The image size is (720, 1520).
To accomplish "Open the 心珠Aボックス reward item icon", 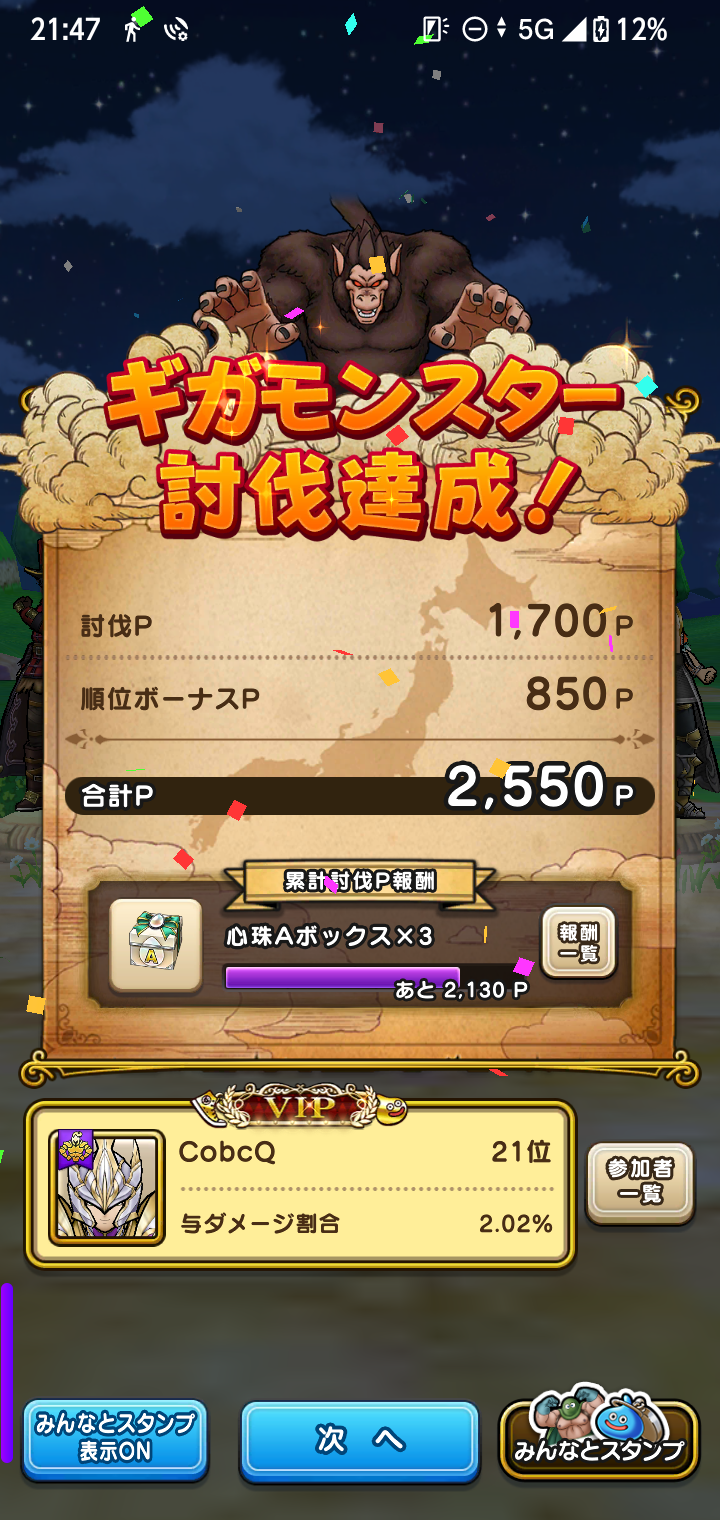I will 155,945.
